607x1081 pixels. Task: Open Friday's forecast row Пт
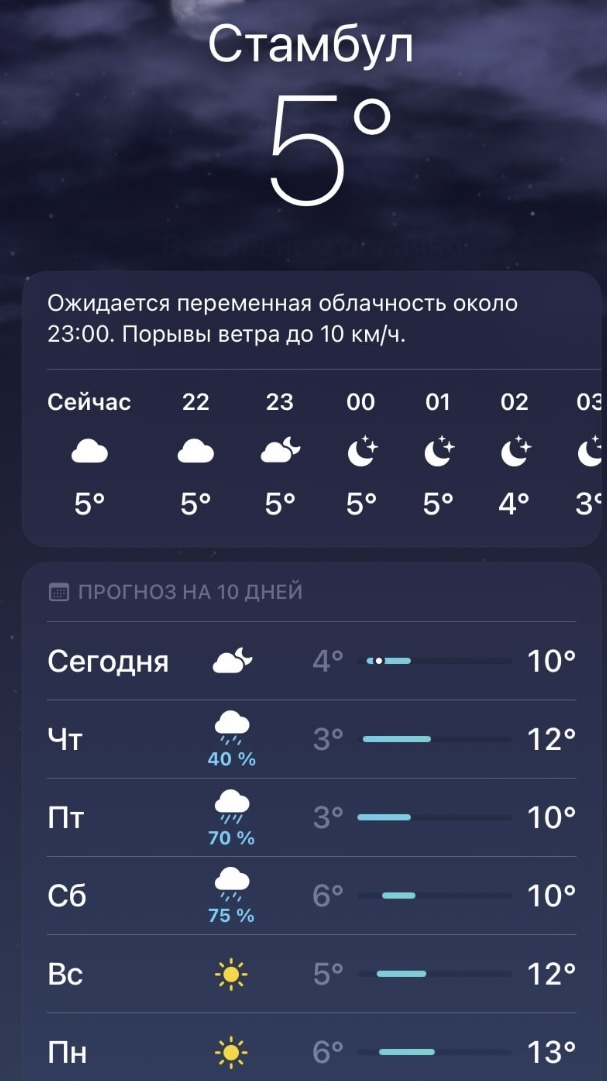[312, 818]
